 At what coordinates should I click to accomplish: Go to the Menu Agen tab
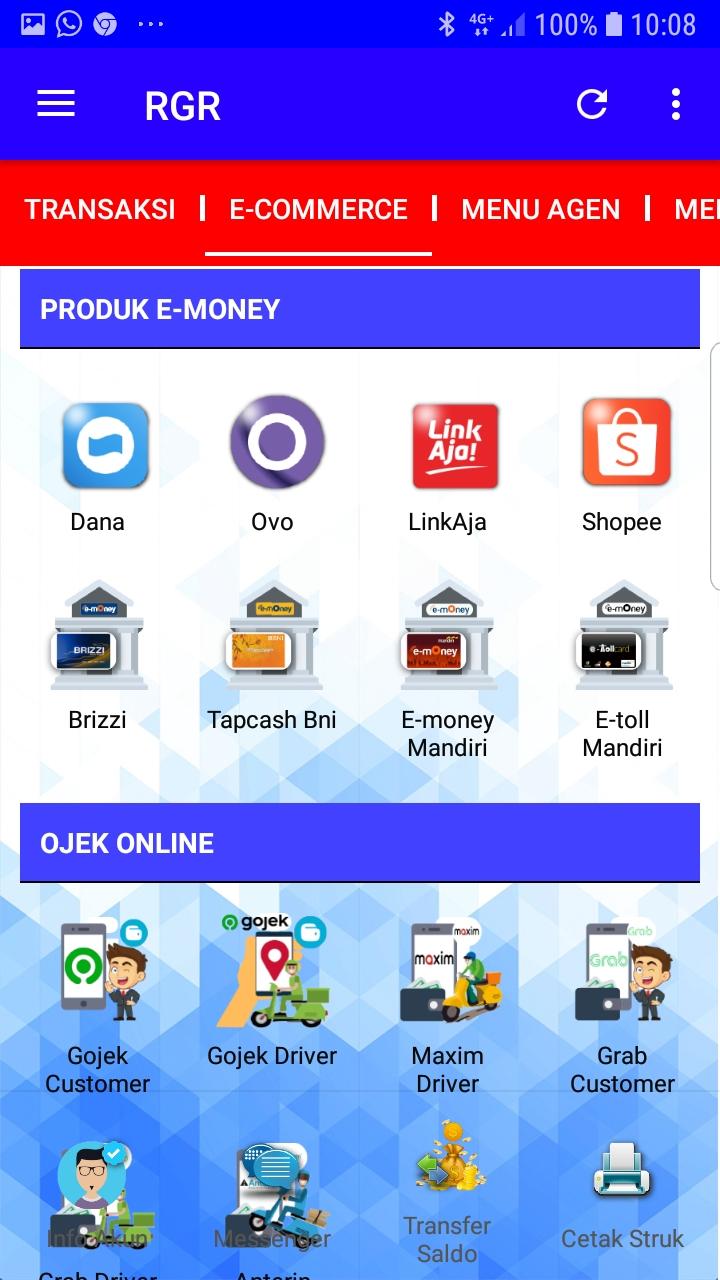click(x=541, y=209)
